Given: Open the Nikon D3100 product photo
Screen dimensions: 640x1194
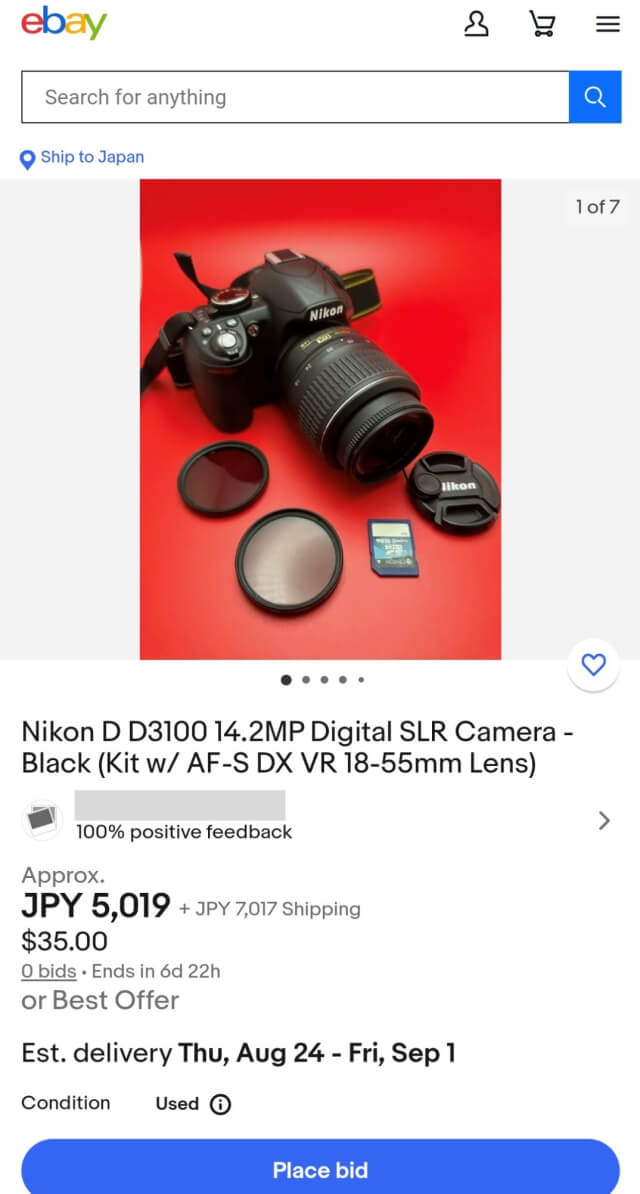Looking at the screenshot, I should click(320, 419).
